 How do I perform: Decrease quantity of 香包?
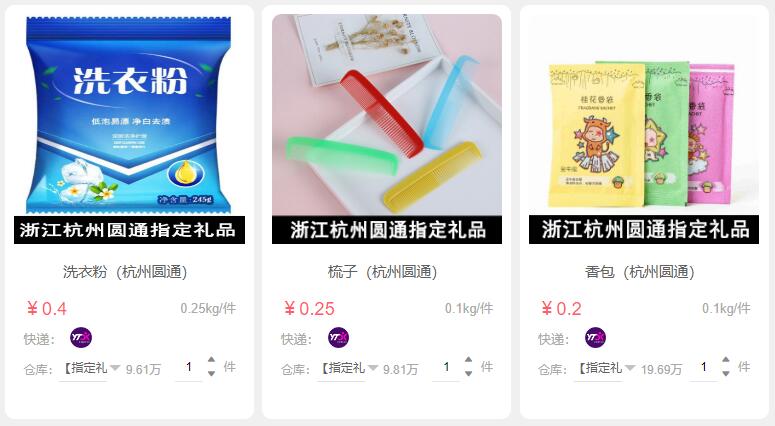726,374
